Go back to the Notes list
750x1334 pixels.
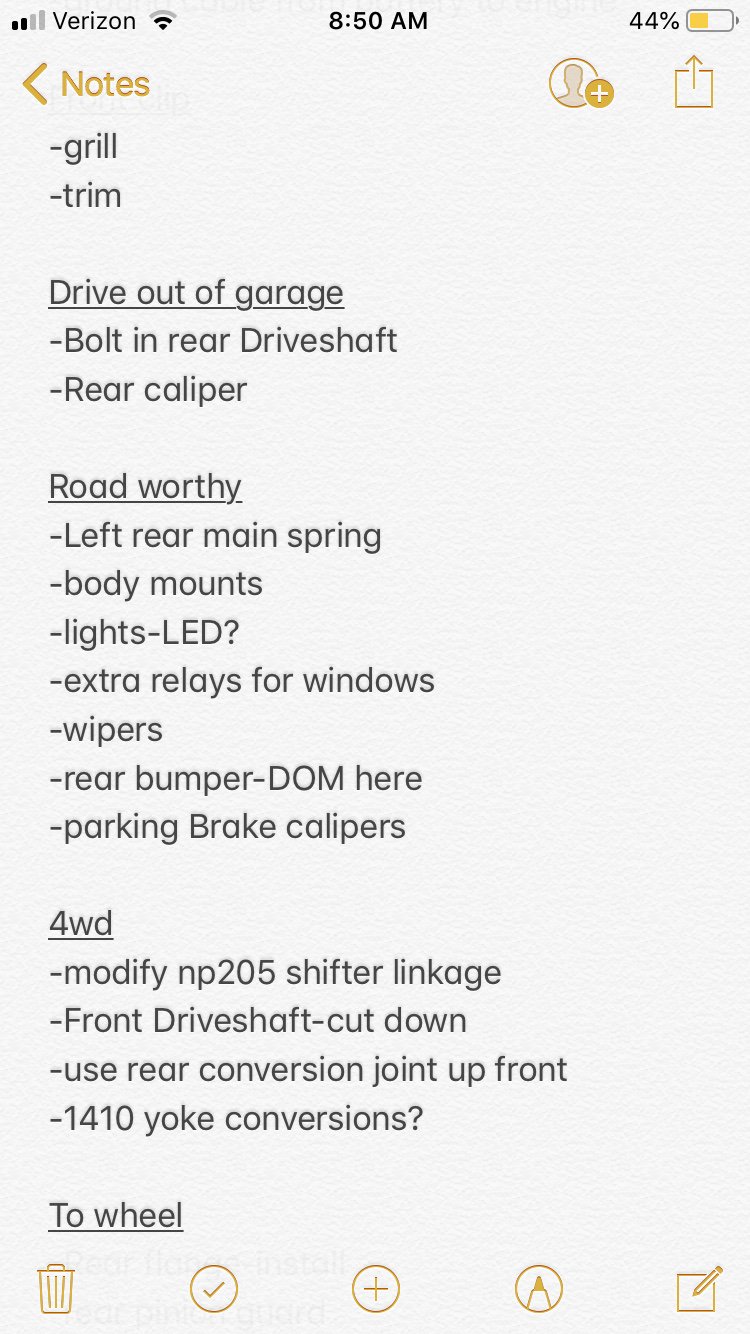tap(86, 84)
